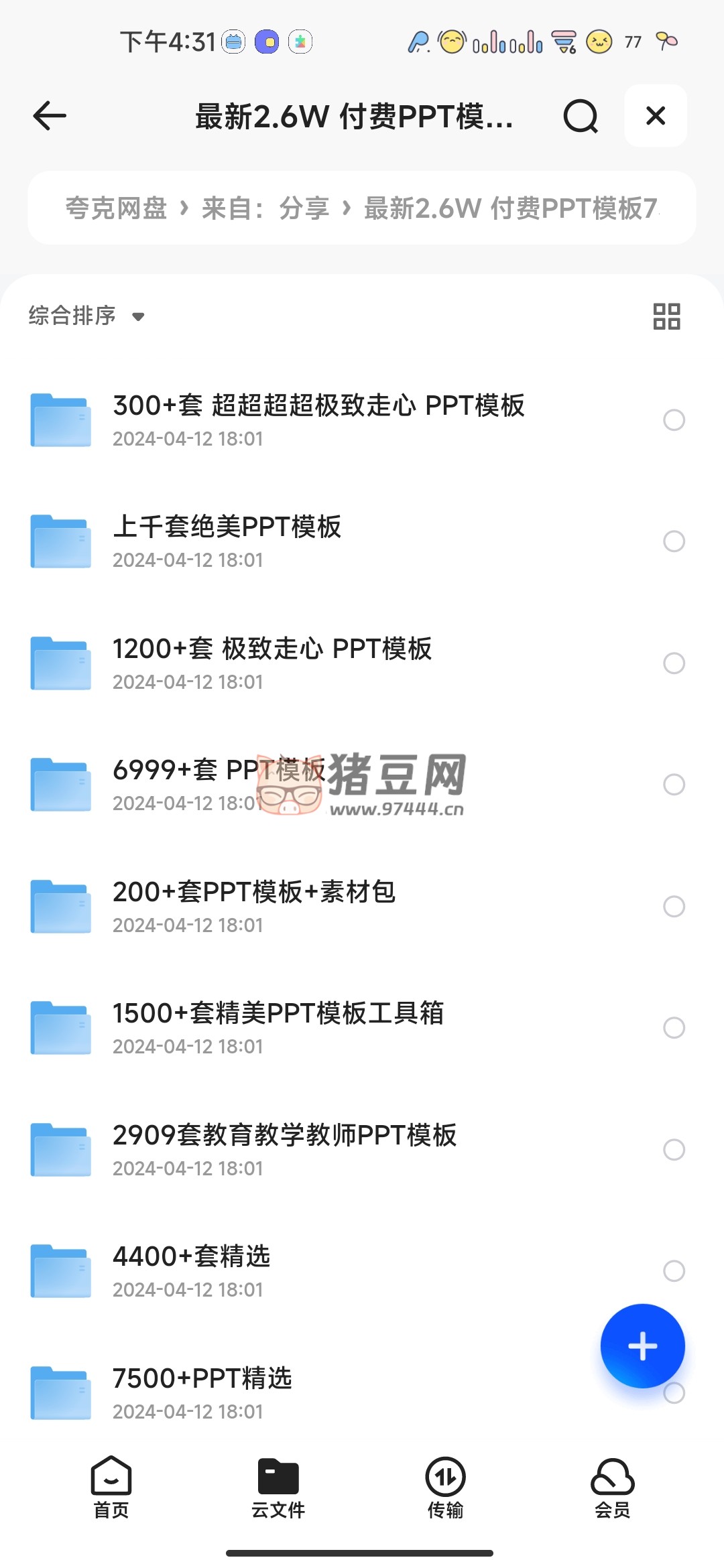
Task: Switch to grid view layout
Action: click(x=666, y=316)
